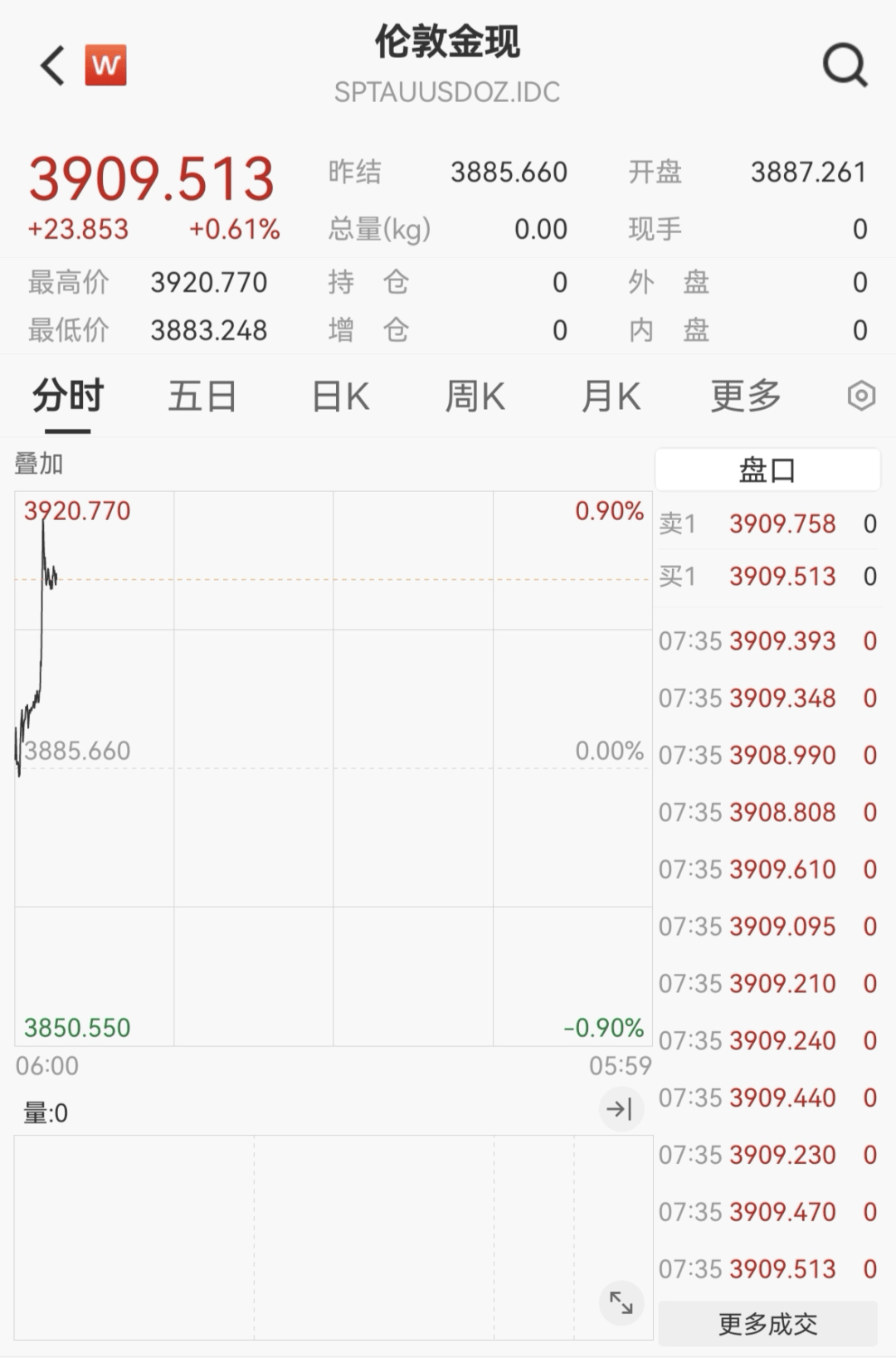Viewport: 896px width, 1358px height.
Task: Tap 叠加 to add overlay
Action: [39, 464]
